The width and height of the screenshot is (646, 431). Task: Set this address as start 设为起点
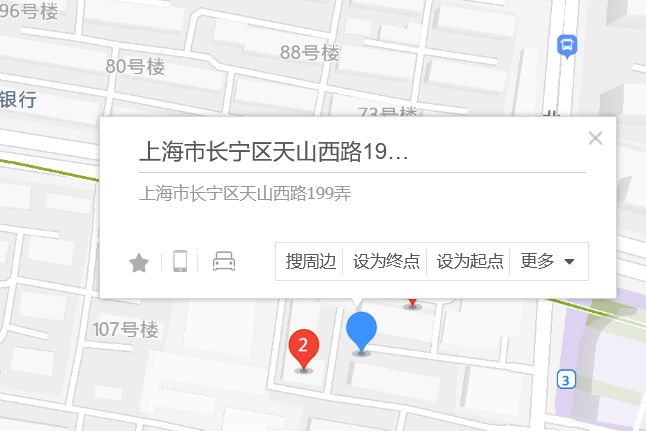point(470,262)
